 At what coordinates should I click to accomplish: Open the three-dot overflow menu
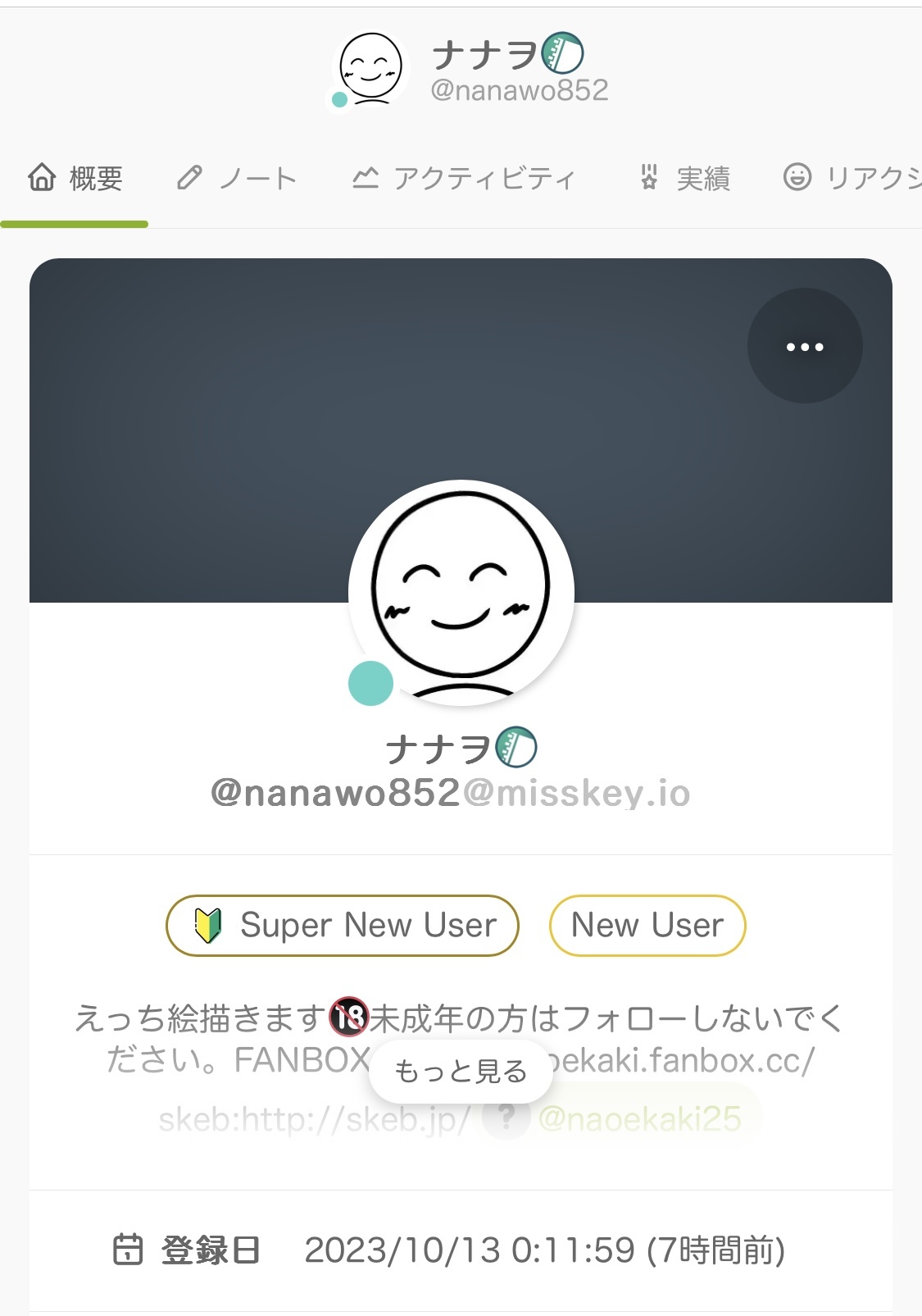804,346
